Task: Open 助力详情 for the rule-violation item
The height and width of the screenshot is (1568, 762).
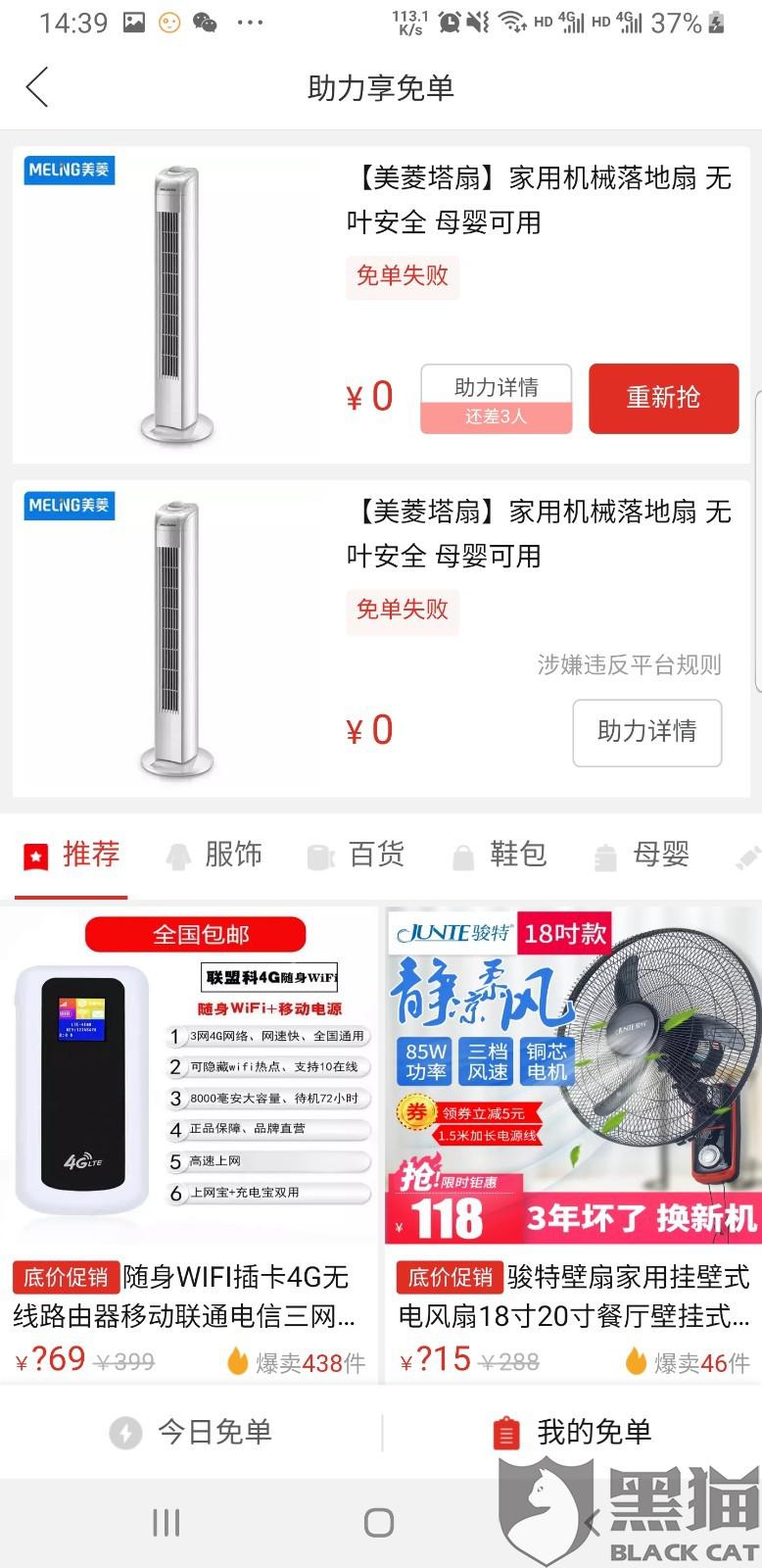Action: point(646,732)
